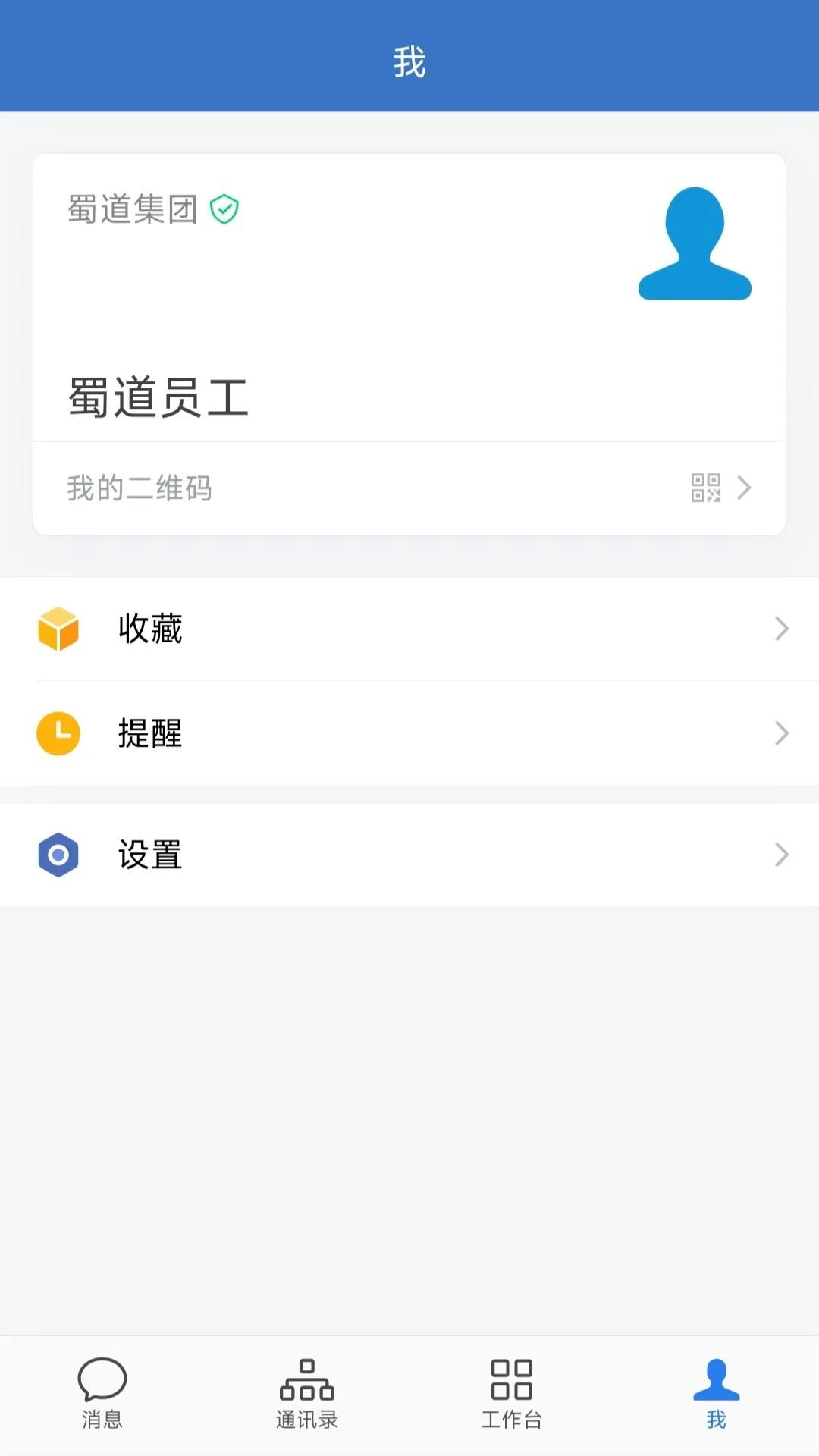The height and width of the screenshot is (1456, 819).
Task: Select the Favorites cube icon next to 收藏
Action: [58, 629]
